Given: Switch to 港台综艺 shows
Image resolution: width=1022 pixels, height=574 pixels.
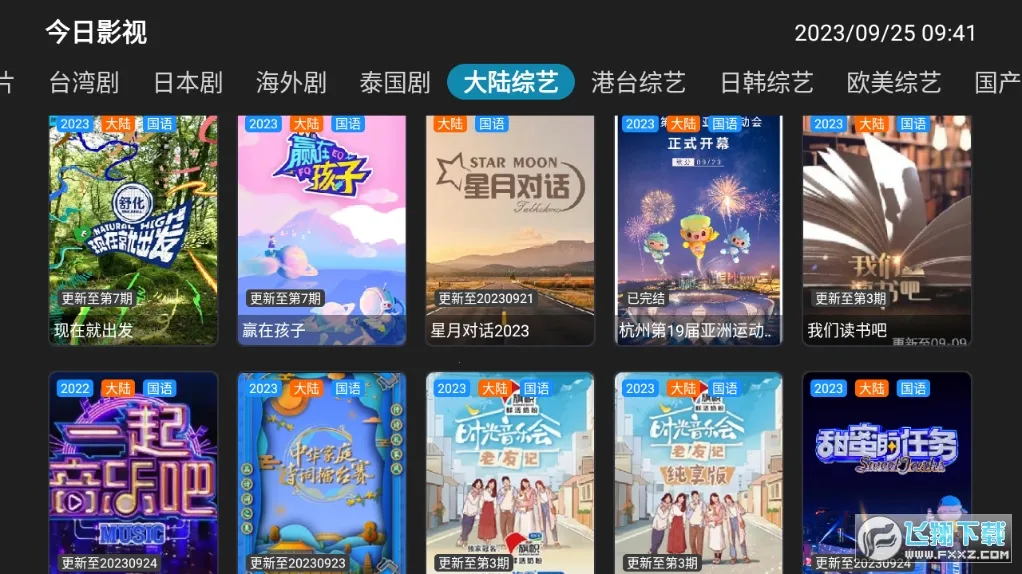Looking at the screenshot, I should 638,82.
